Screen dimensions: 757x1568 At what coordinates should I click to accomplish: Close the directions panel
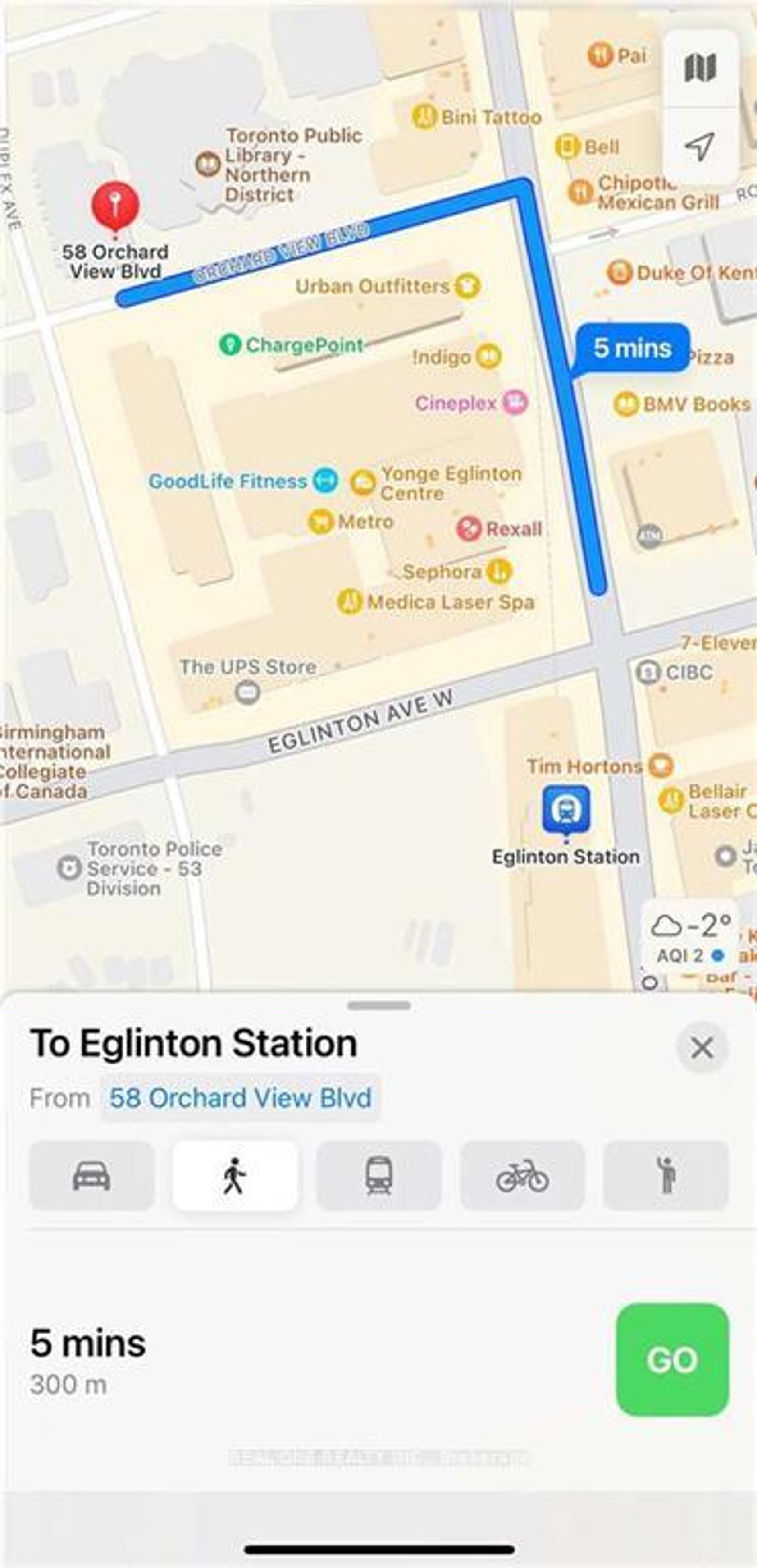pos(702,1048)
